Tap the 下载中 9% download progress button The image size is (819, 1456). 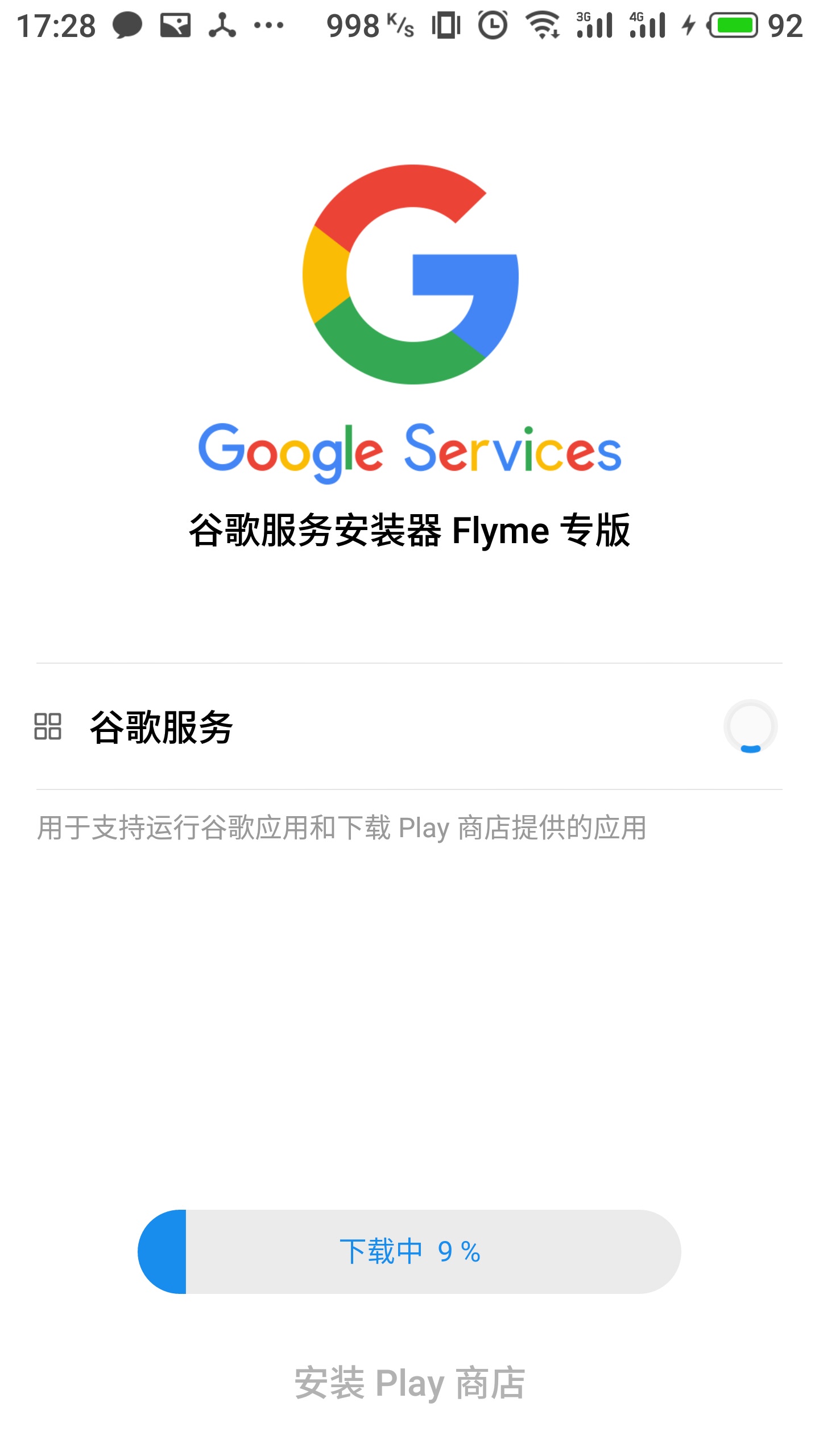coord(409,1251)
